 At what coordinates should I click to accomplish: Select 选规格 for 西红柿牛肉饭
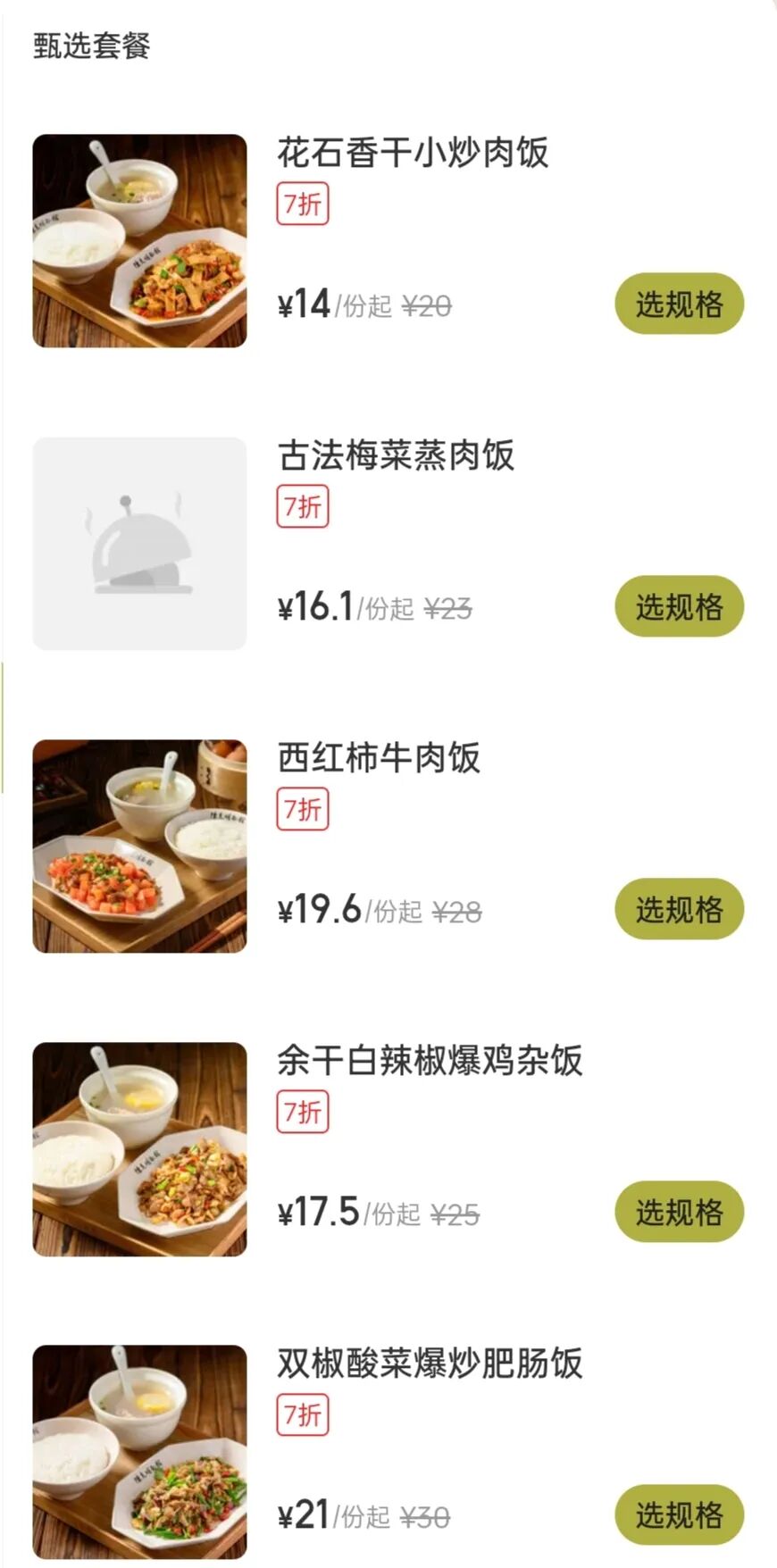pyautogui.click(x=679, y=910)
